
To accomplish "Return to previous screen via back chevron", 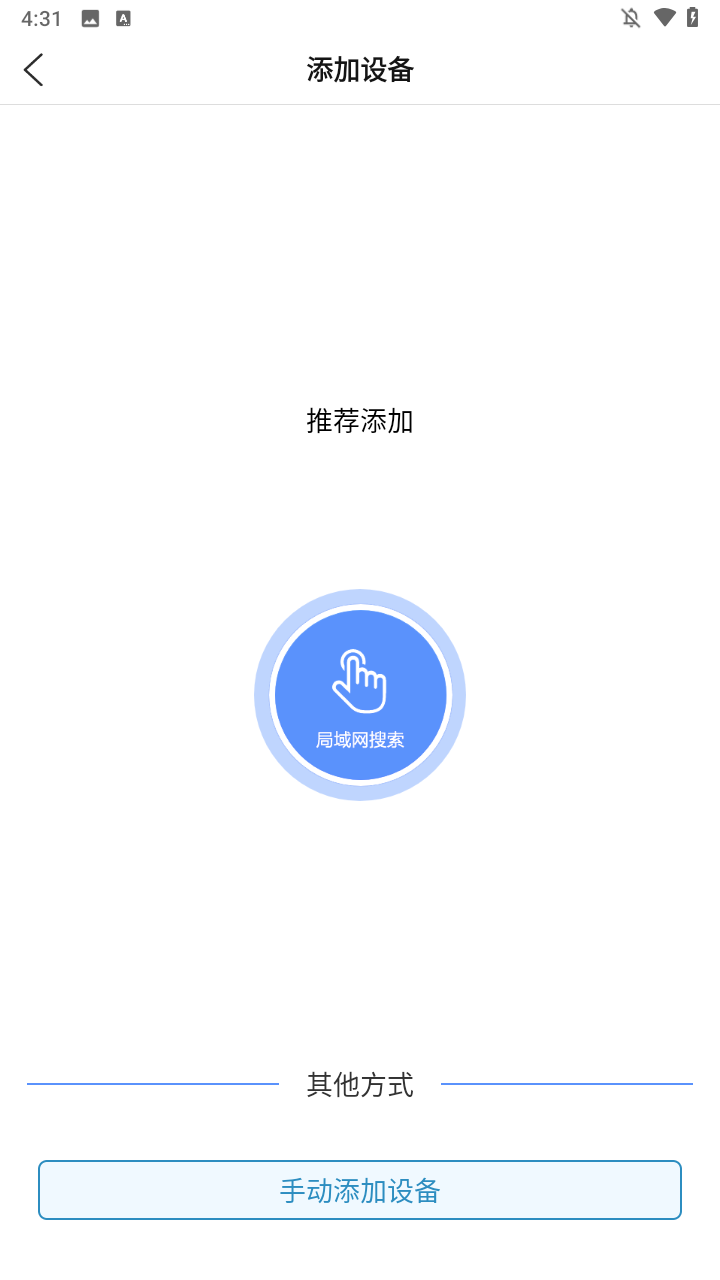I will point(33,69).
